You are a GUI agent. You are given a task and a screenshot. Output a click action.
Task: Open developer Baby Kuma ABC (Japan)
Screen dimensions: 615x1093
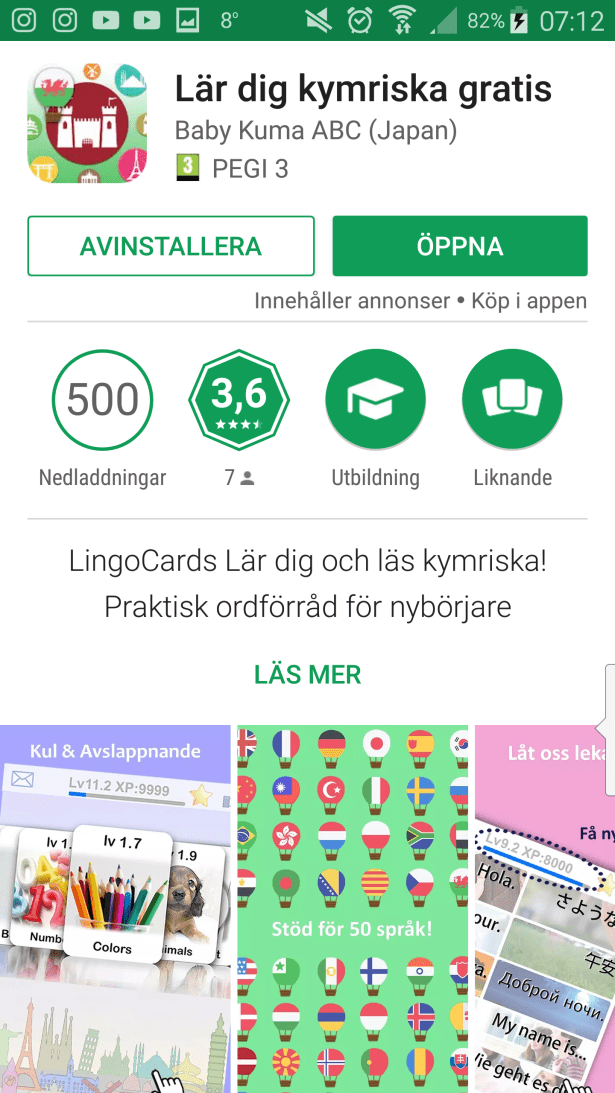tap(316, 130)
